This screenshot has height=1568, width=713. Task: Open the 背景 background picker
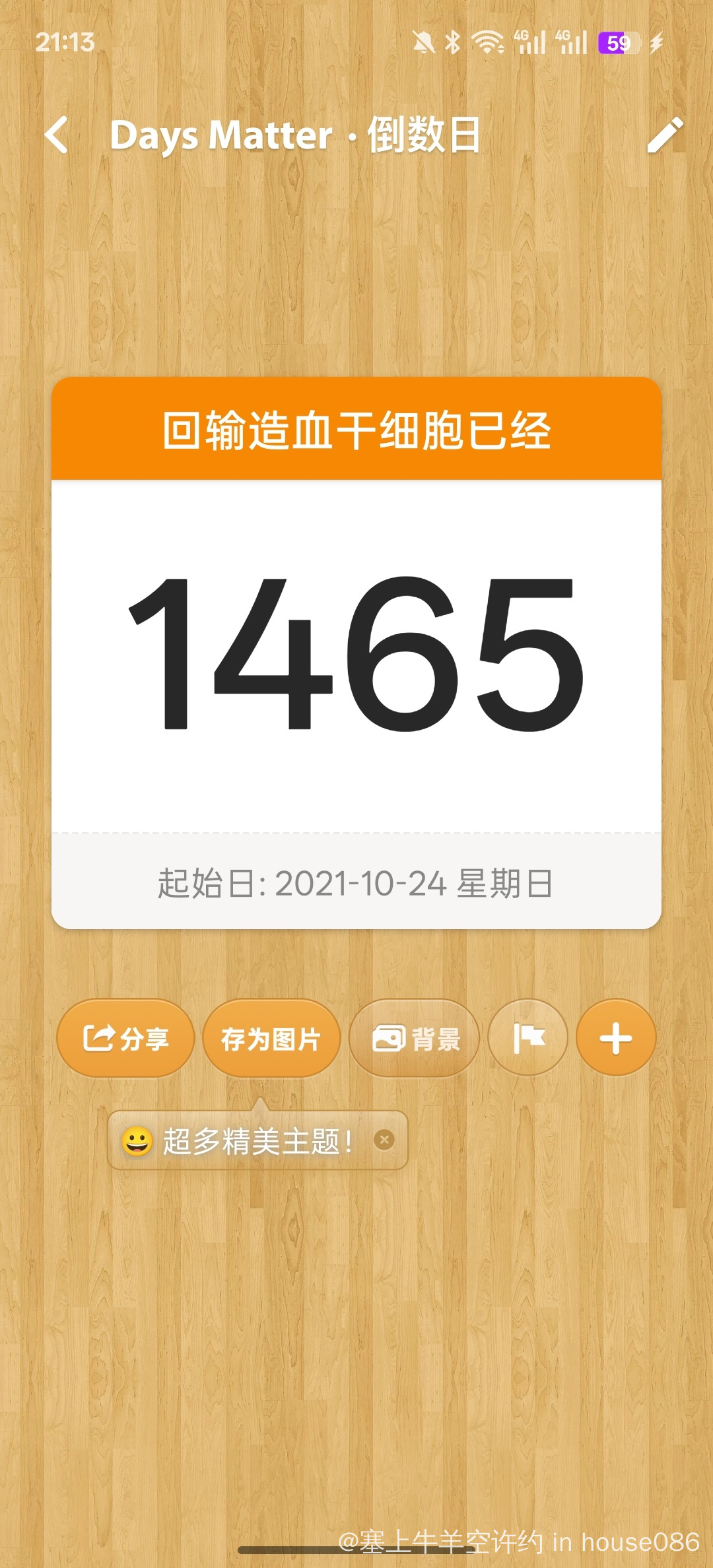pyautogui.click(x=415, y=1039)
